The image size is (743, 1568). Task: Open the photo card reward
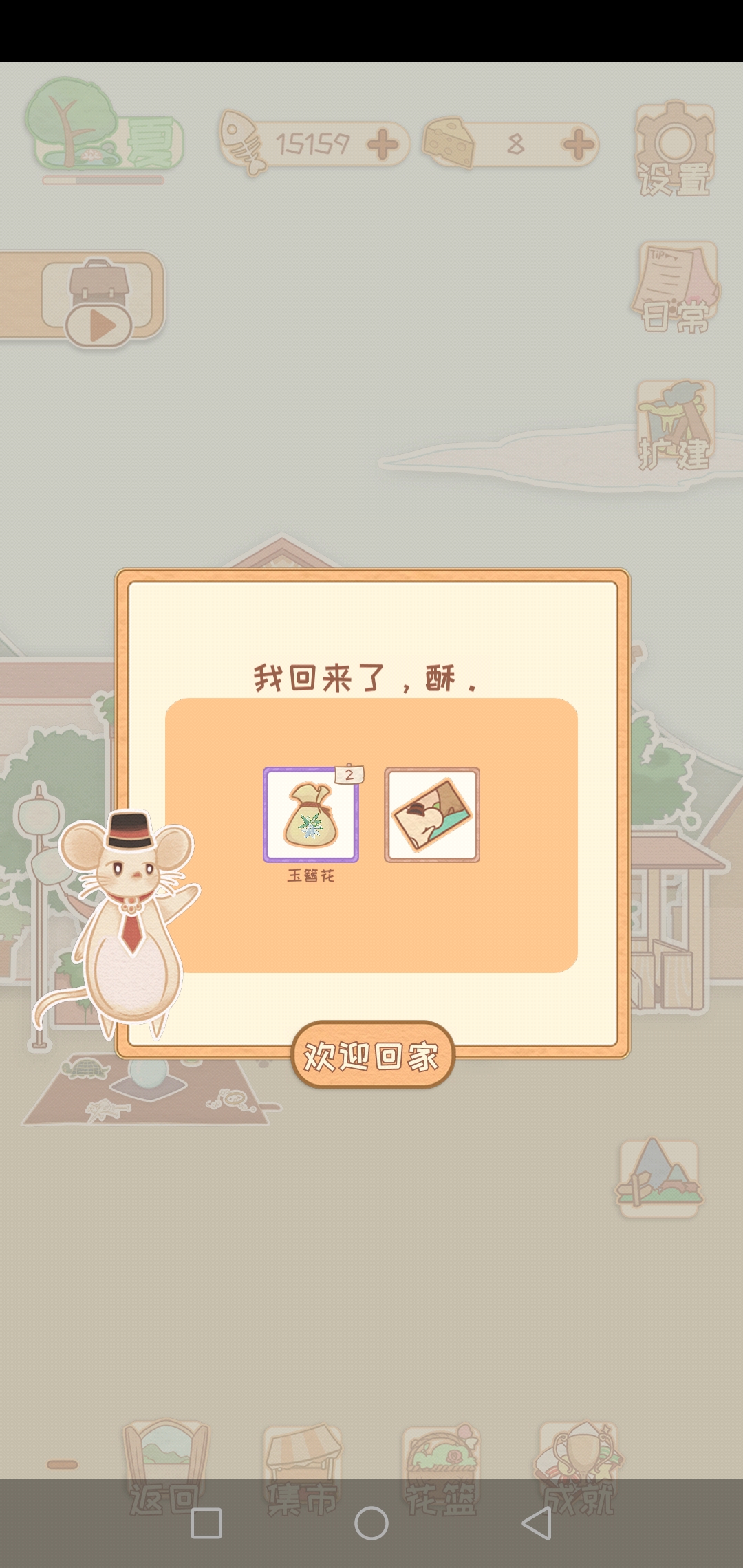click(x=432, y=815)
